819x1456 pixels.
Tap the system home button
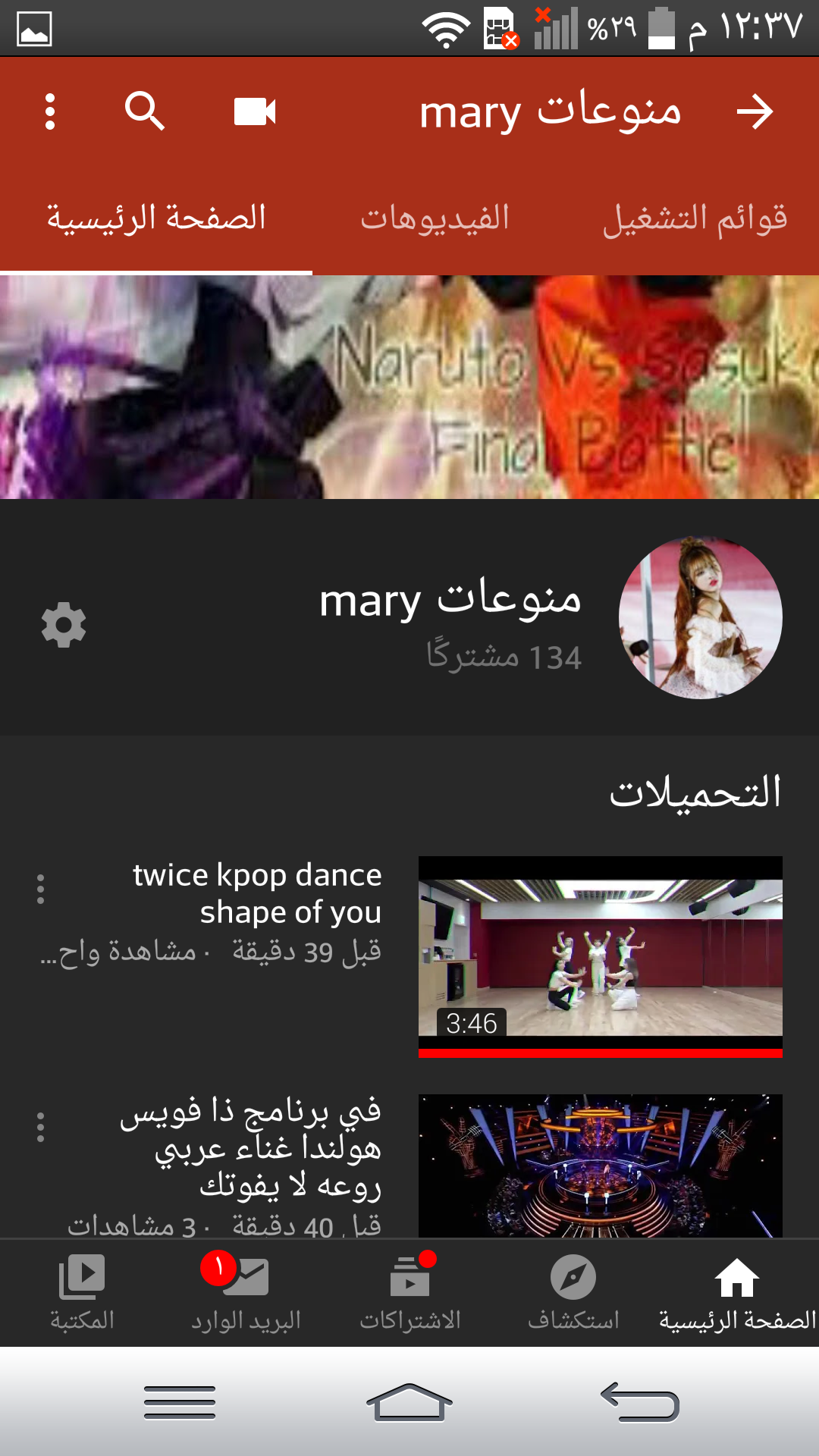click(409, 1402)
